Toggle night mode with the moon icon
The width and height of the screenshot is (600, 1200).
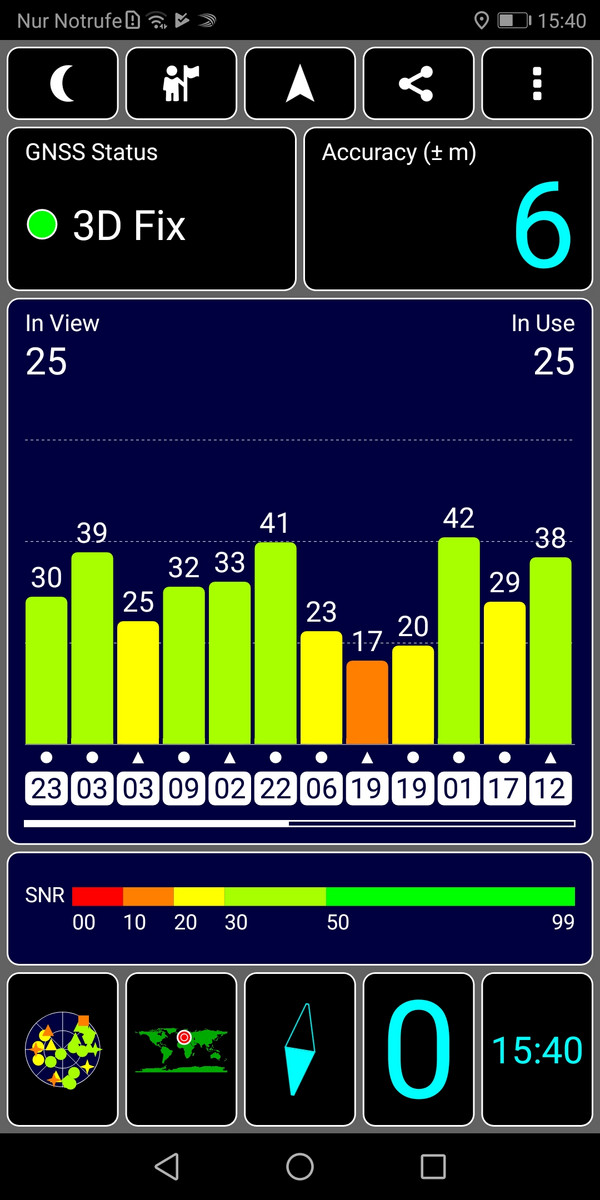point(63,84)
